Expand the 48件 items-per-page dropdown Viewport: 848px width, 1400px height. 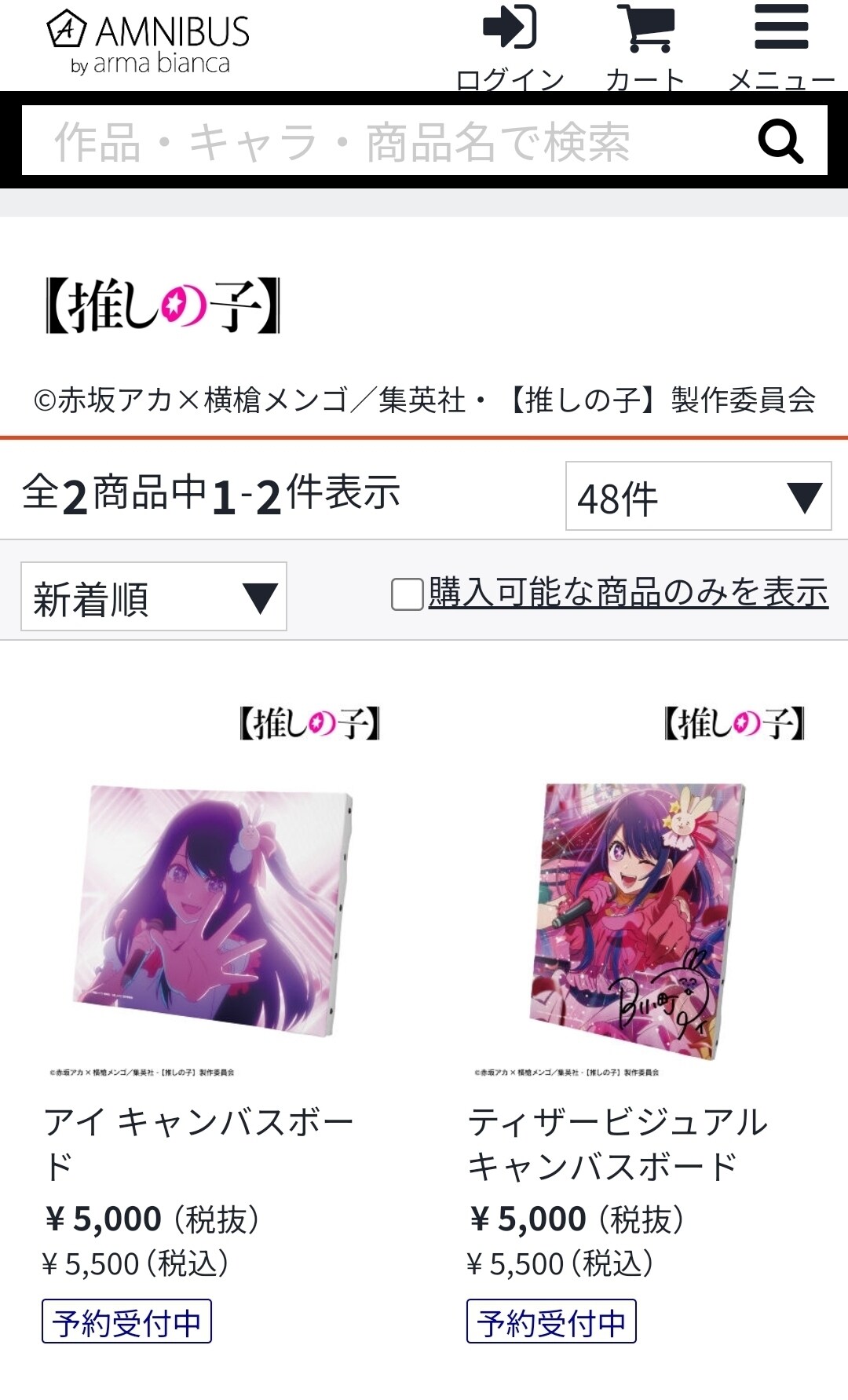coord(698,496)
